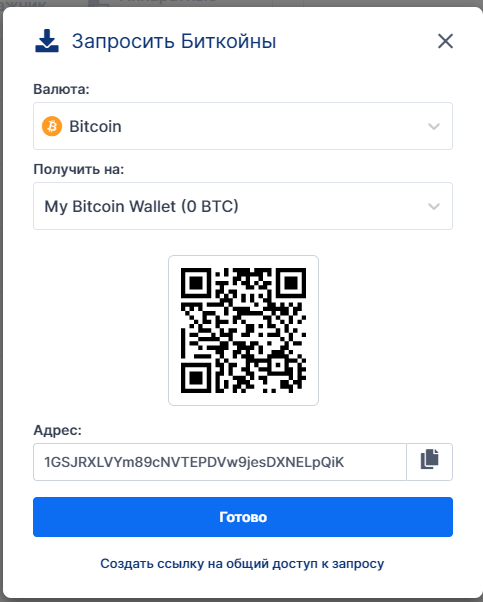Viewport: 483px width, 602px height.
Task: Expand the My Bitcoin Wallet selector
Action: 243,206
